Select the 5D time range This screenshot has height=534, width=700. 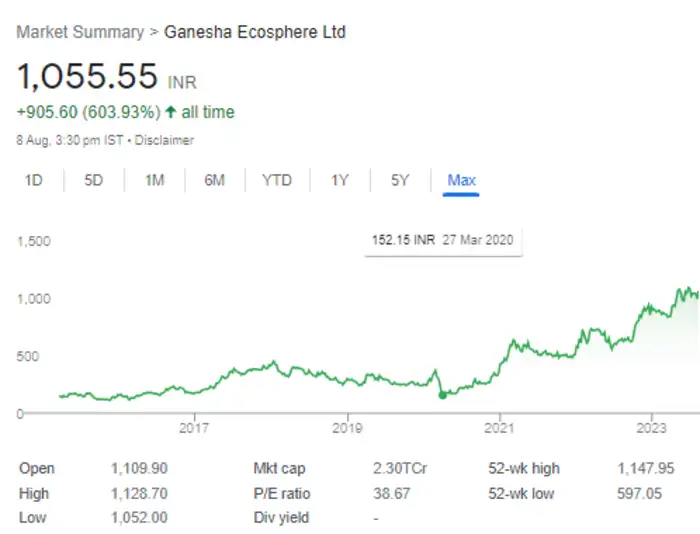point(94,180)
